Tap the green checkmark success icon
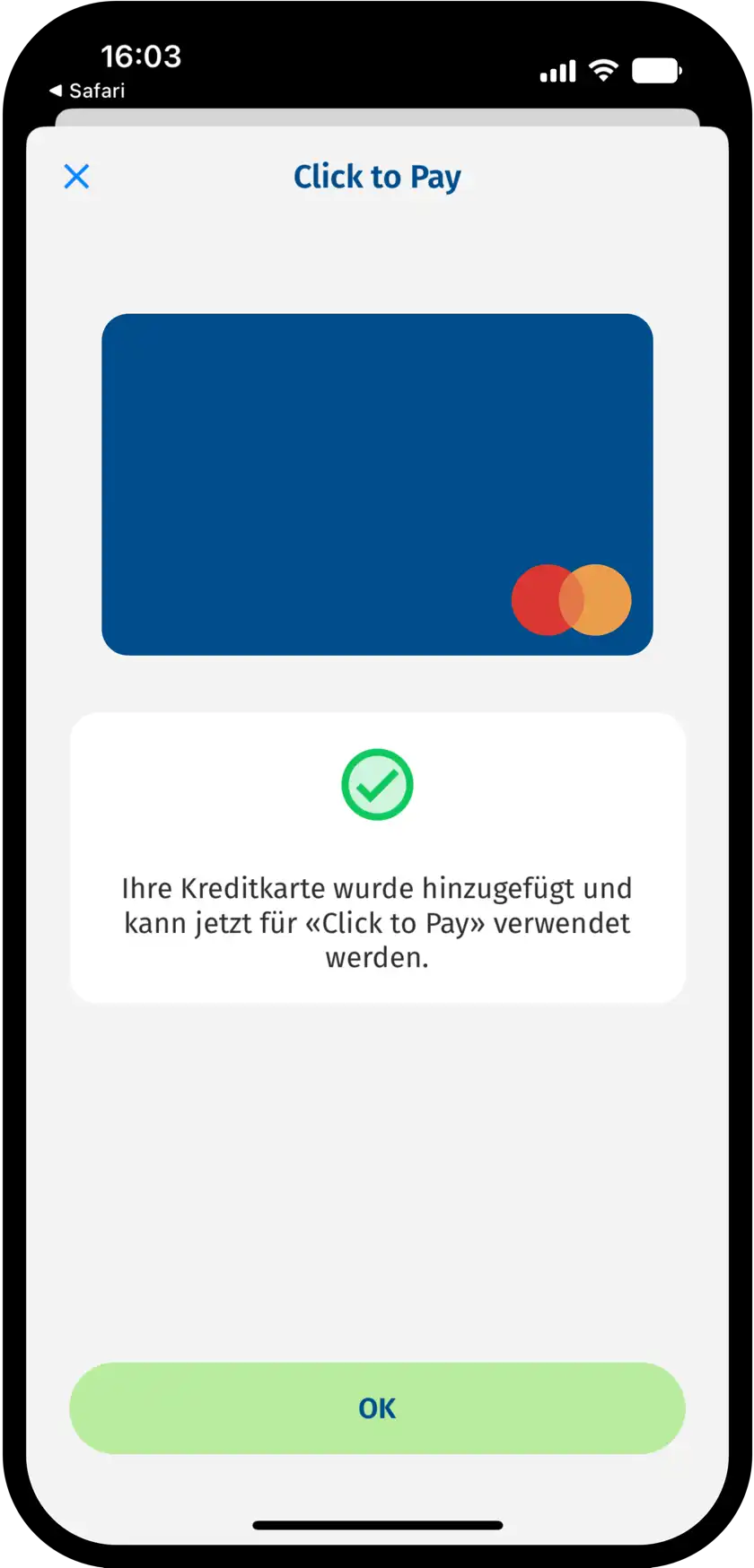Viewport: 754px width, 1568px height. 377,784
